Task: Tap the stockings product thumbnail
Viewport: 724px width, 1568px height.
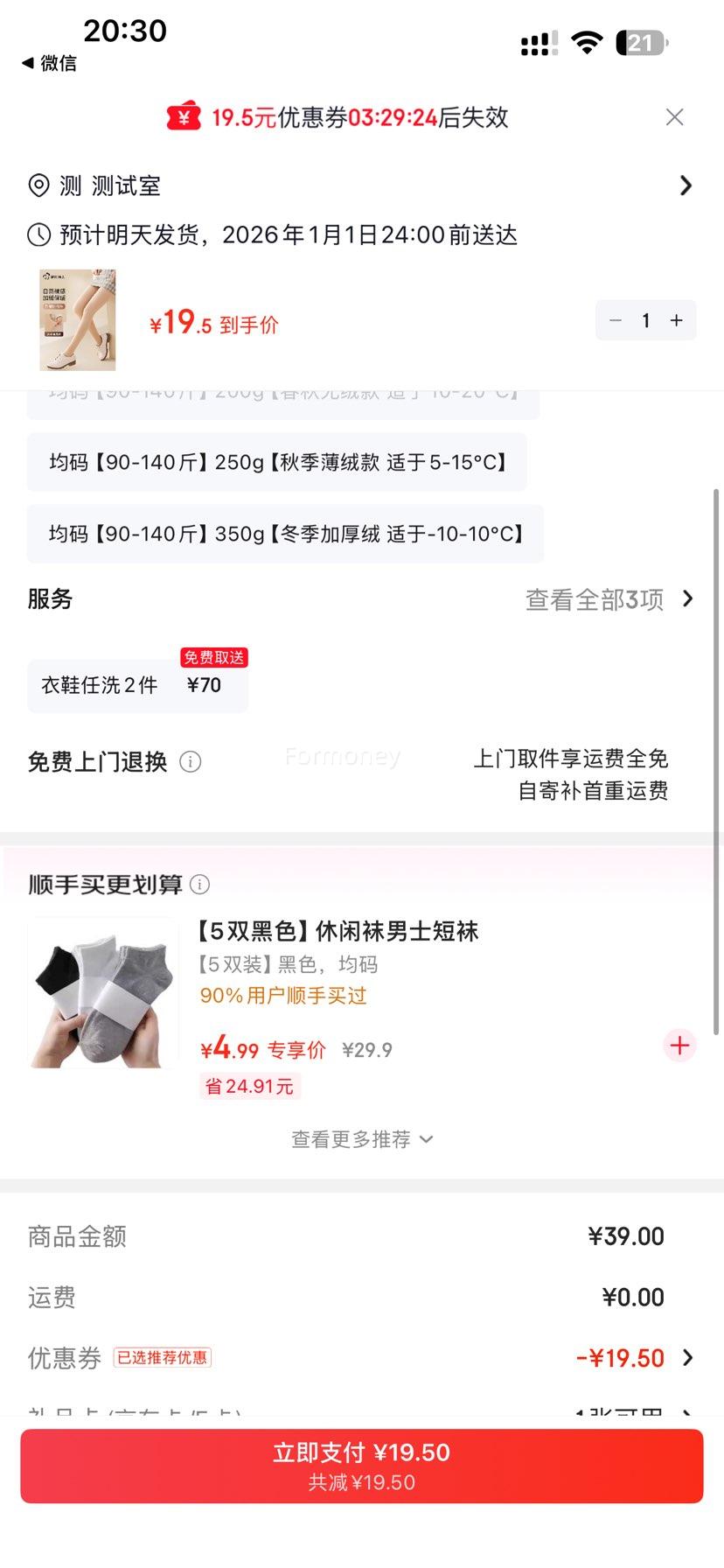Action: [x=77, y=319]
